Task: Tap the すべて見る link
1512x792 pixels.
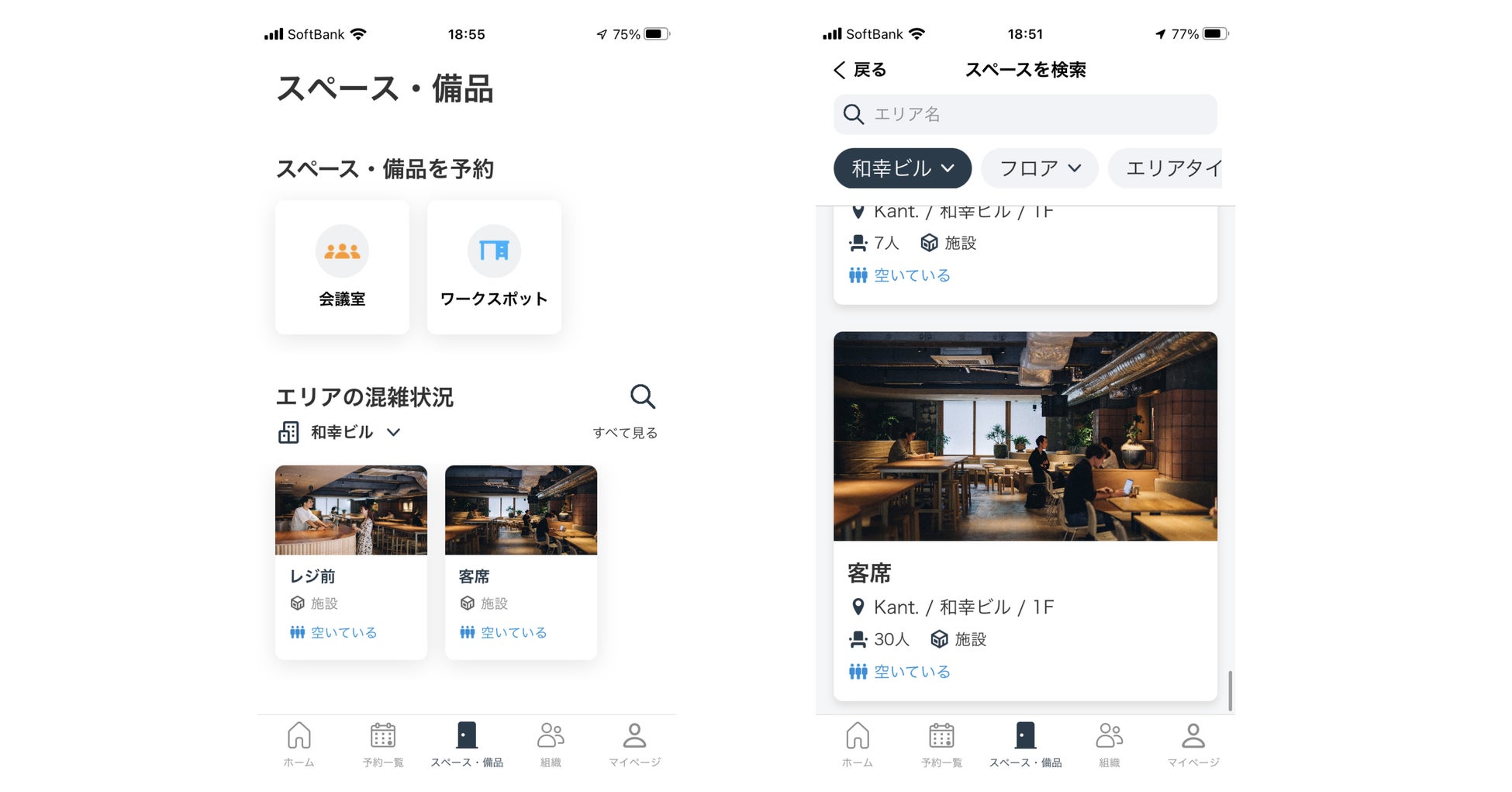Action: pos(625,433)
